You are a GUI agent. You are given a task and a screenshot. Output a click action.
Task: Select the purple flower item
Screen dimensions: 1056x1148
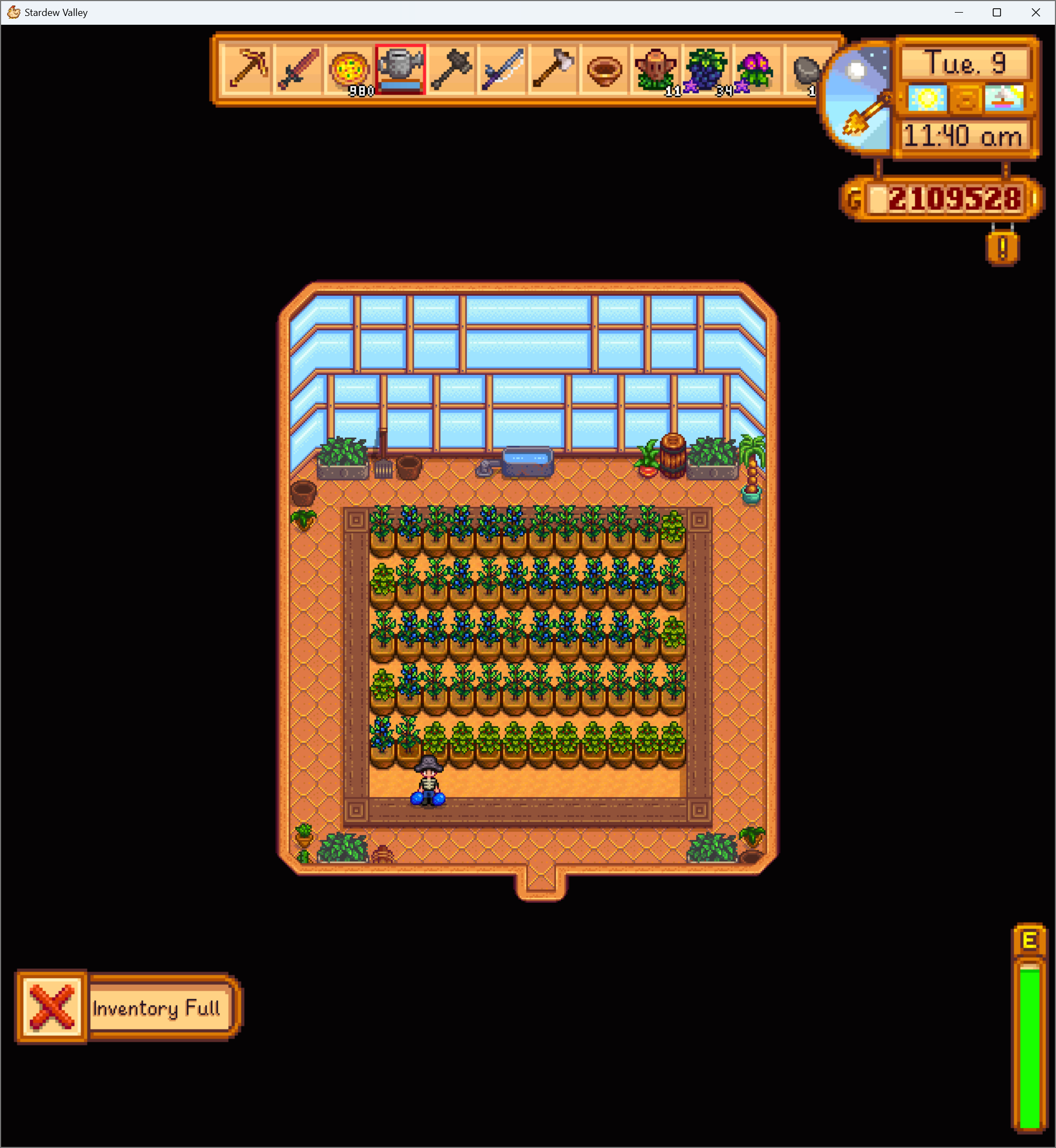(x=757, y=69)
